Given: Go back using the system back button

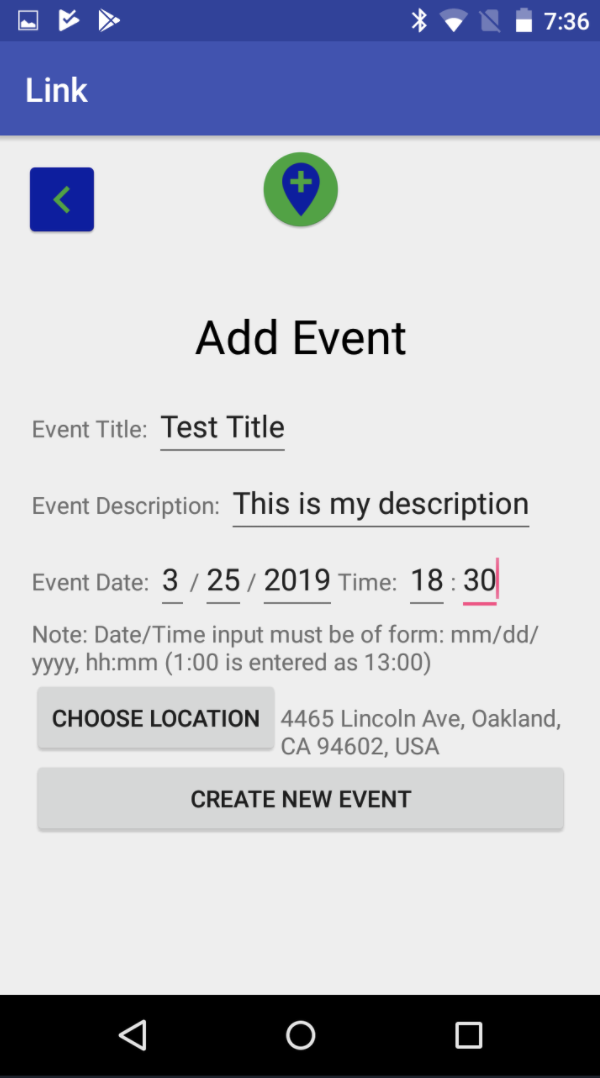Looking at the screenshot, I should click(133, 1035).
